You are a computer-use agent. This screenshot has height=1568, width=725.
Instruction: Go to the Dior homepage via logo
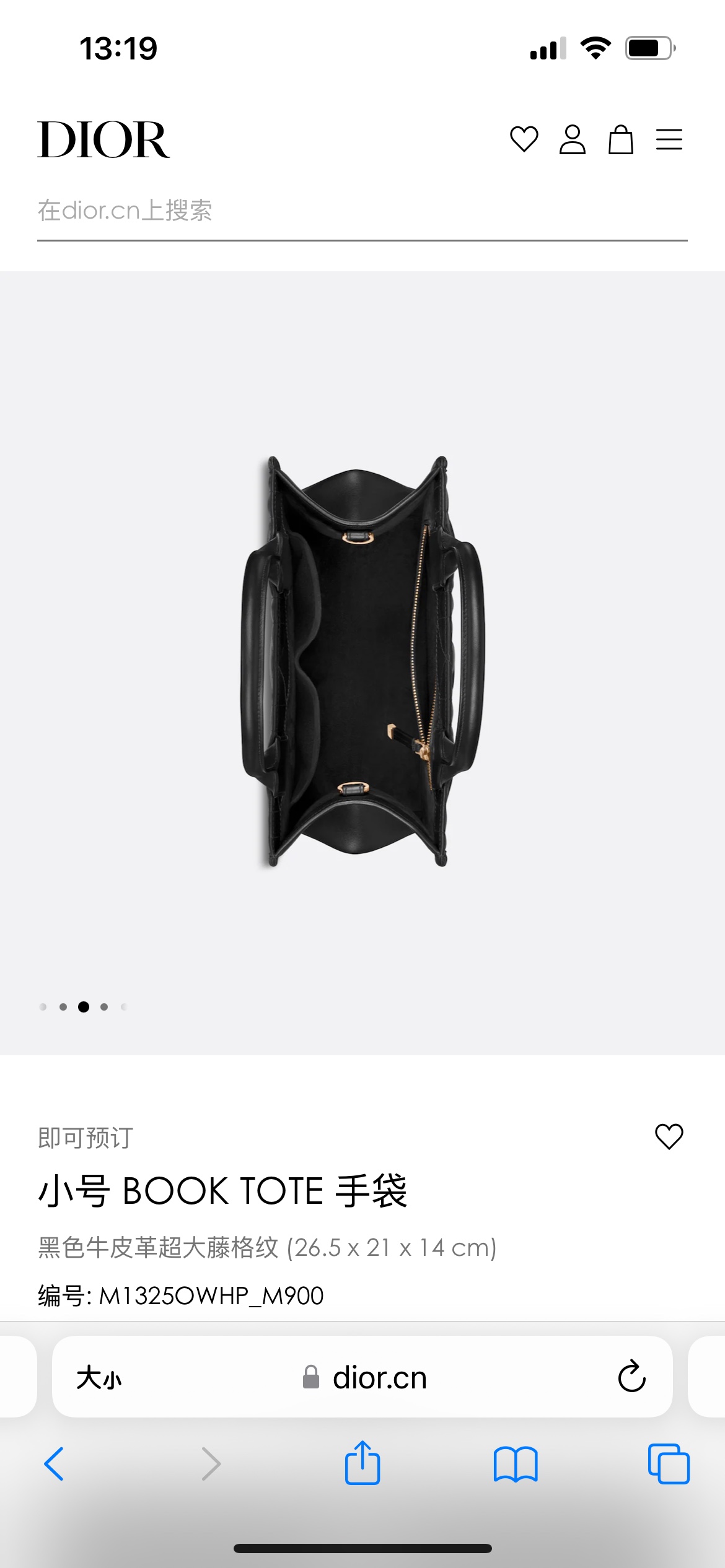pyautogui.click(x=103, y=140)
